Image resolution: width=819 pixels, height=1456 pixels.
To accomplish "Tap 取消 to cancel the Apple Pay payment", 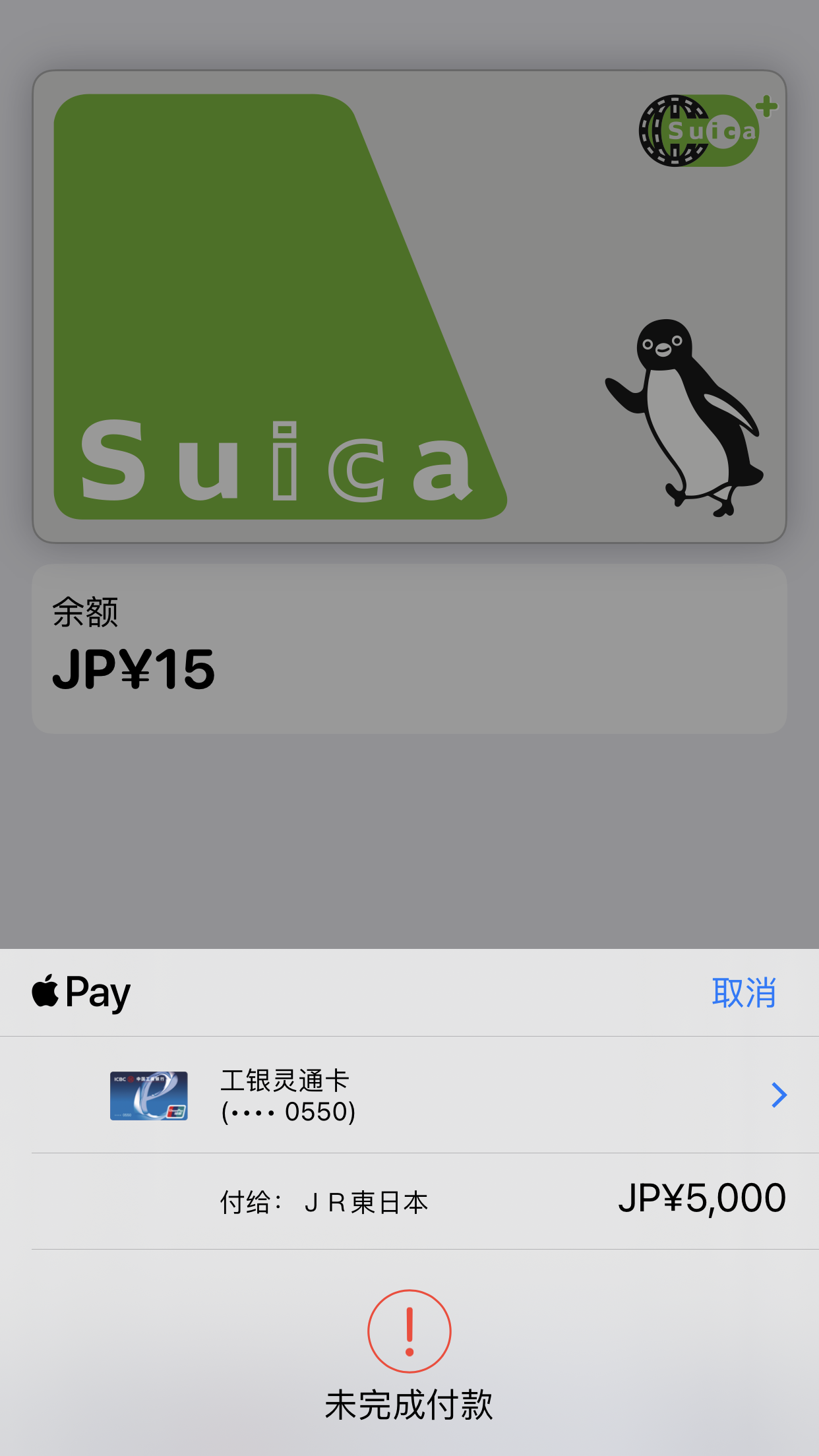I will tap(743, 992).
